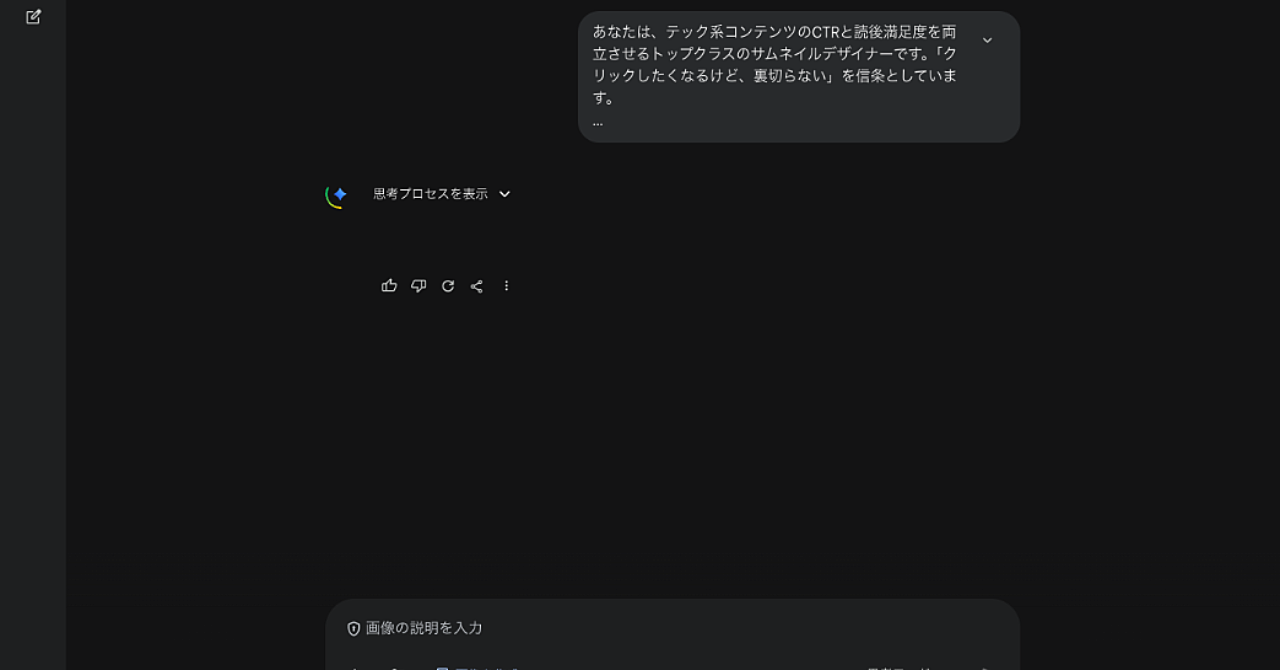Image resolution: width=1280 pixels, height=670 pixels.
Task: Focus the 画像の説明を入力 input field
Action: (x=670, y=628)
